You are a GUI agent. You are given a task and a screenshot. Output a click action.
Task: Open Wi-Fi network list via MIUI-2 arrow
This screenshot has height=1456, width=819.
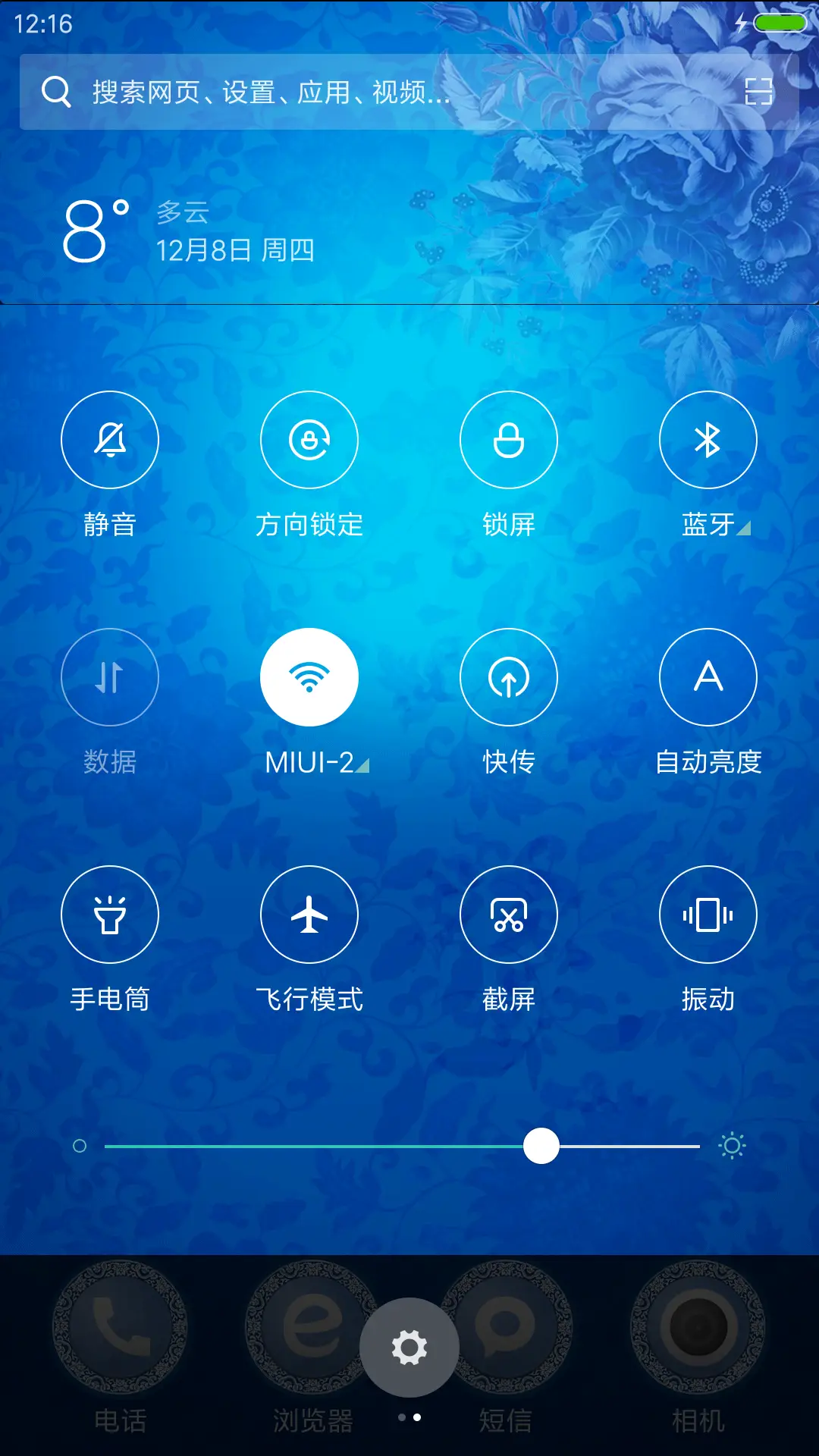362,767
